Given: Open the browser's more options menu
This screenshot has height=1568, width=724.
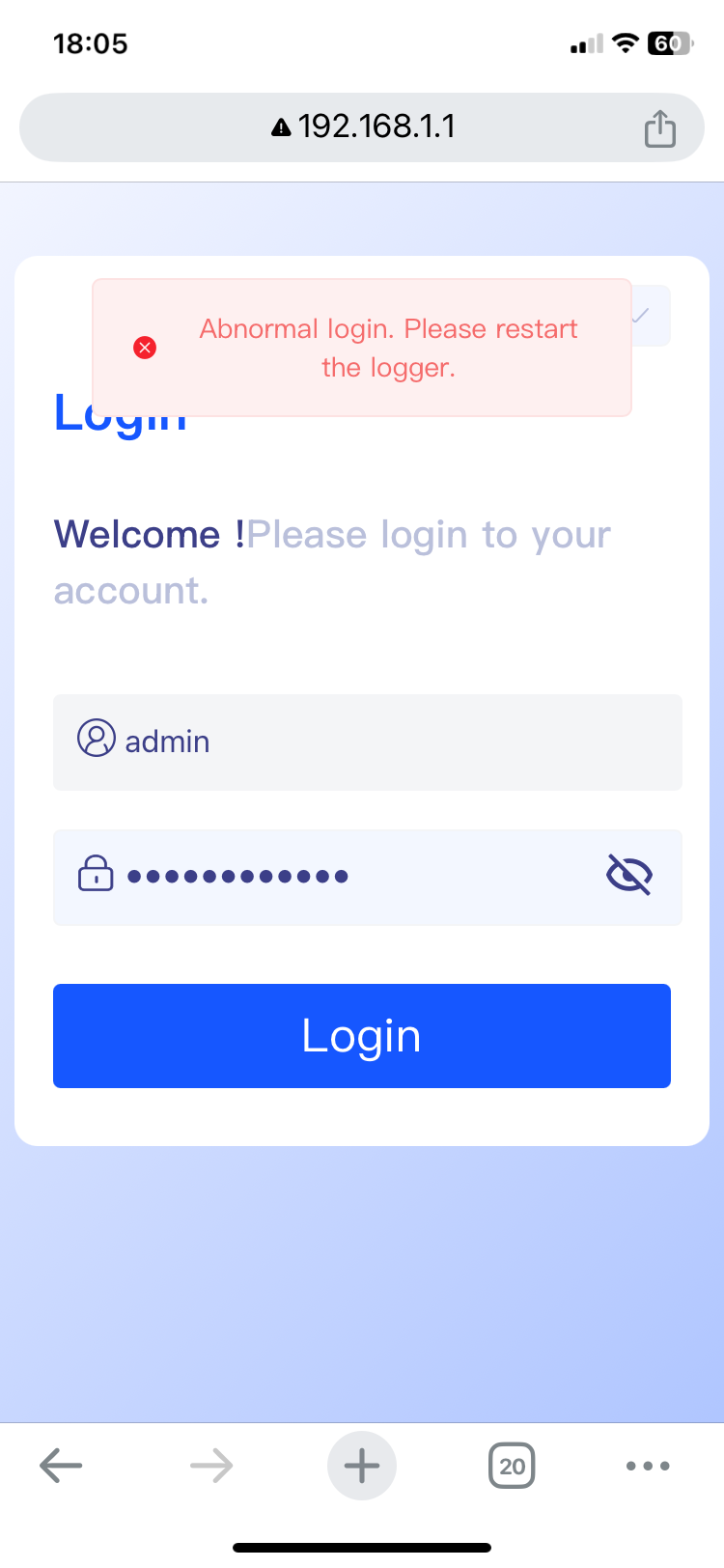Looking at the screenshot, I should (x=648, y=1466).
